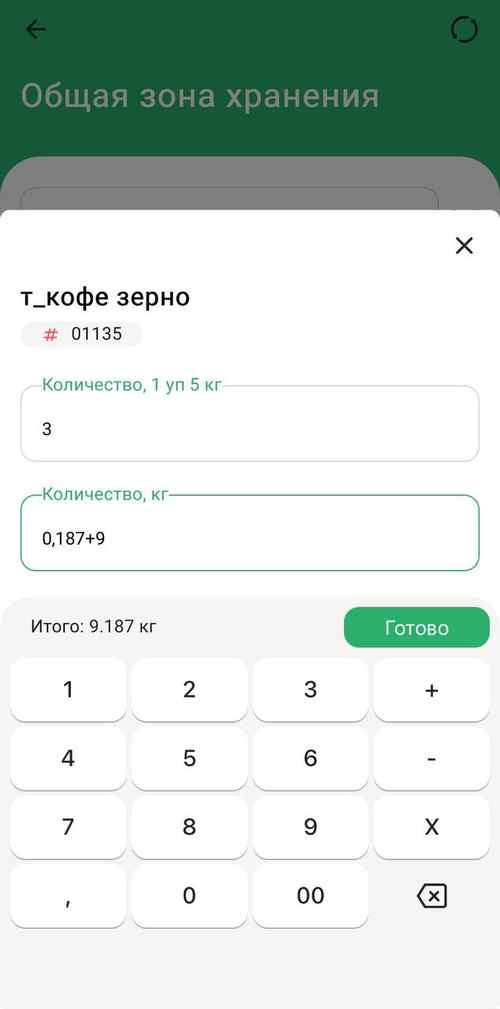
Task: Enter digit 1 on the keypad
Action: coord(68,690)
